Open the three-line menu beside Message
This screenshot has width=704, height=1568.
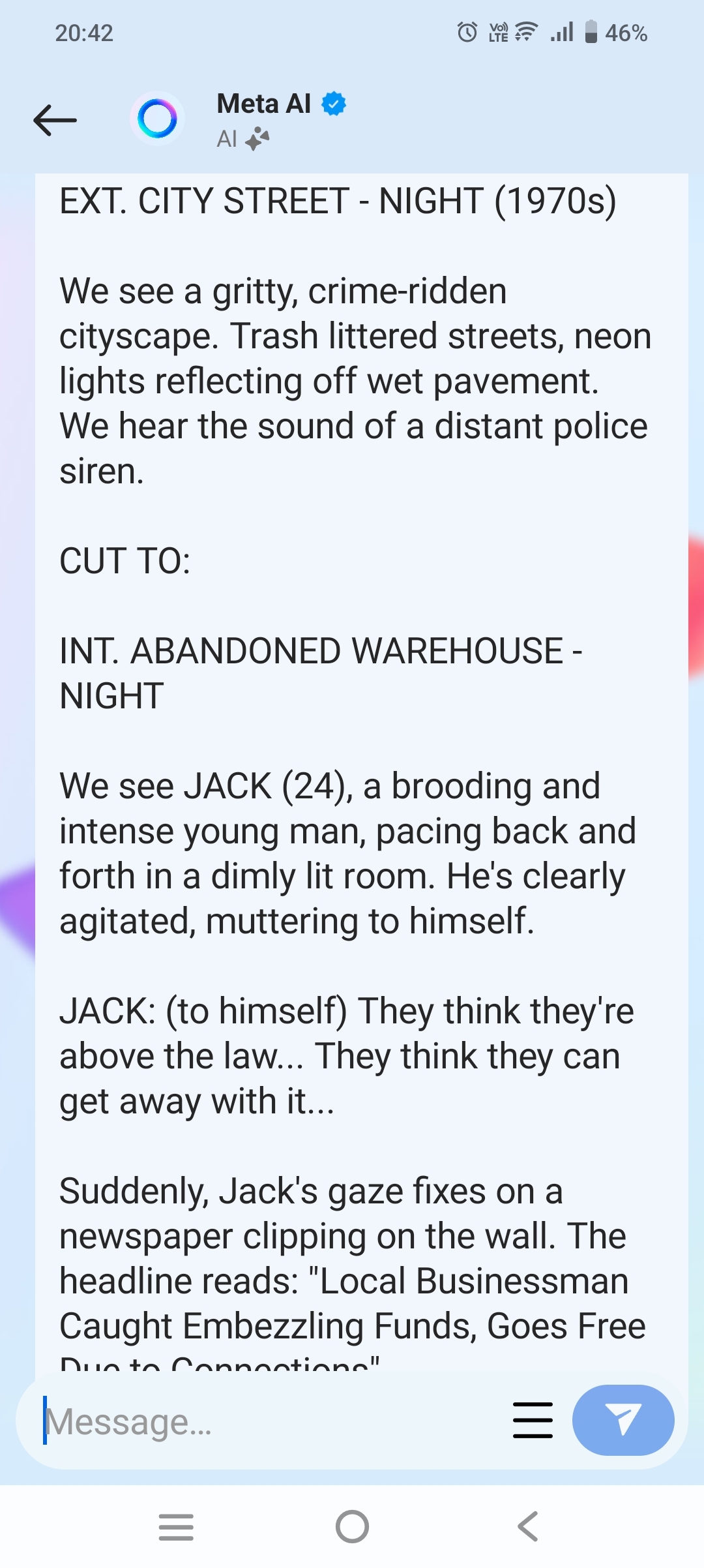pos(533,1421)
